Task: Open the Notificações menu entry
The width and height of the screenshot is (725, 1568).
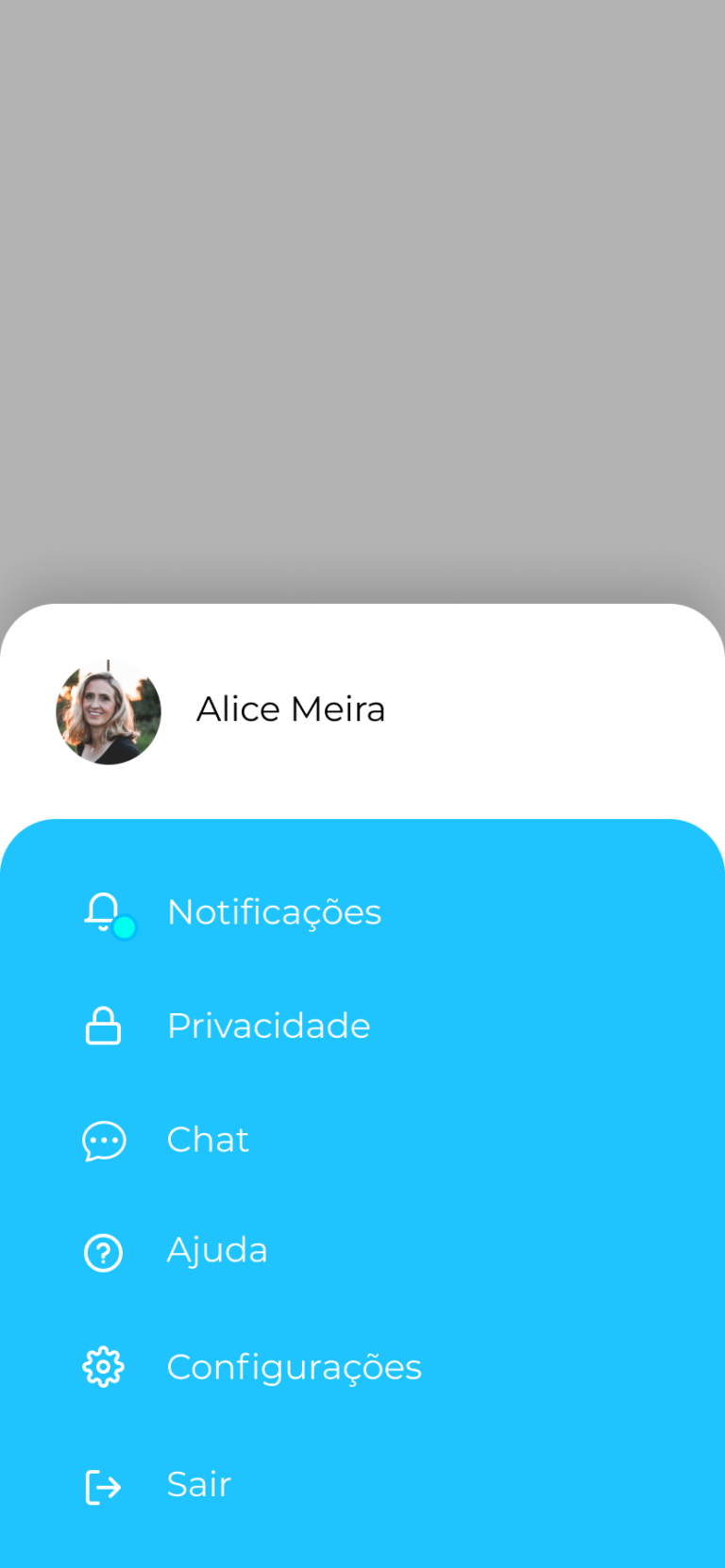Action: 274,911
